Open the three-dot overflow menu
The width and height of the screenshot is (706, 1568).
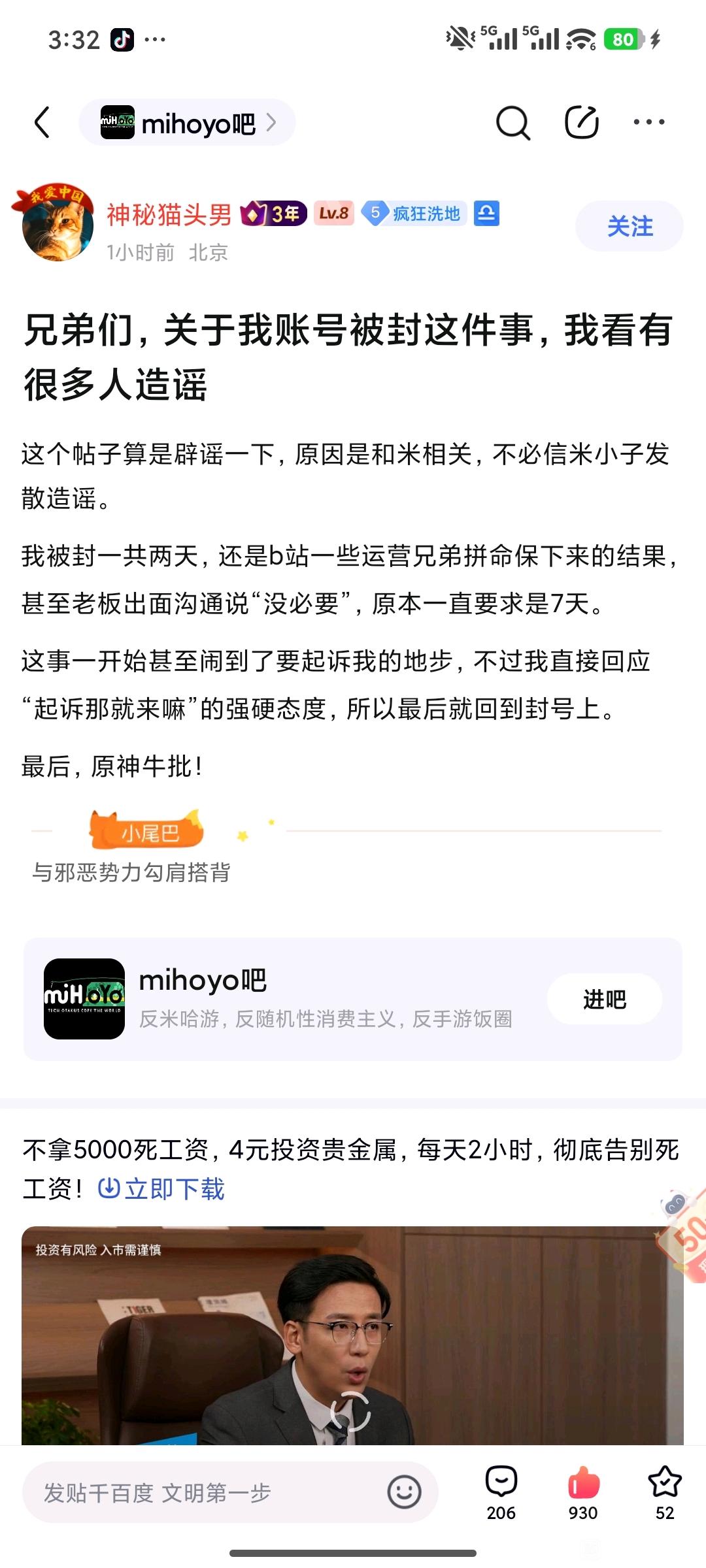(649, 122)
